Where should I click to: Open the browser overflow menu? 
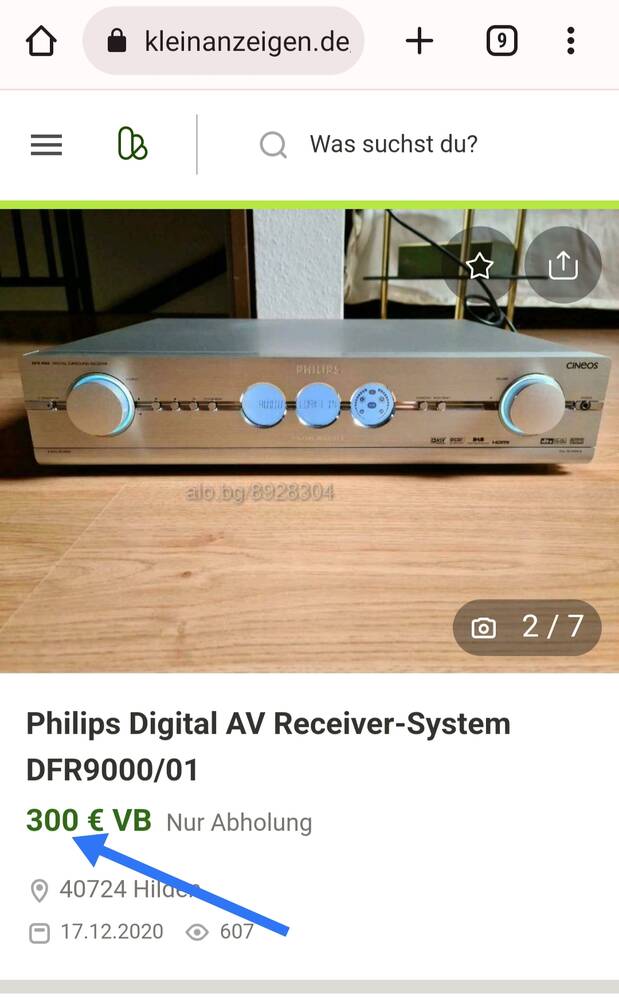coord(571,41)
